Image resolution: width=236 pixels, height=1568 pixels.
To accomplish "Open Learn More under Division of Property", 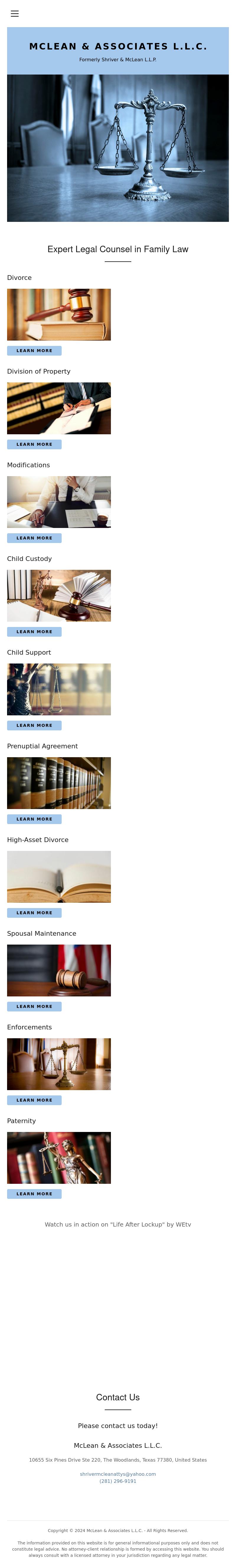I will pos(34,444).
